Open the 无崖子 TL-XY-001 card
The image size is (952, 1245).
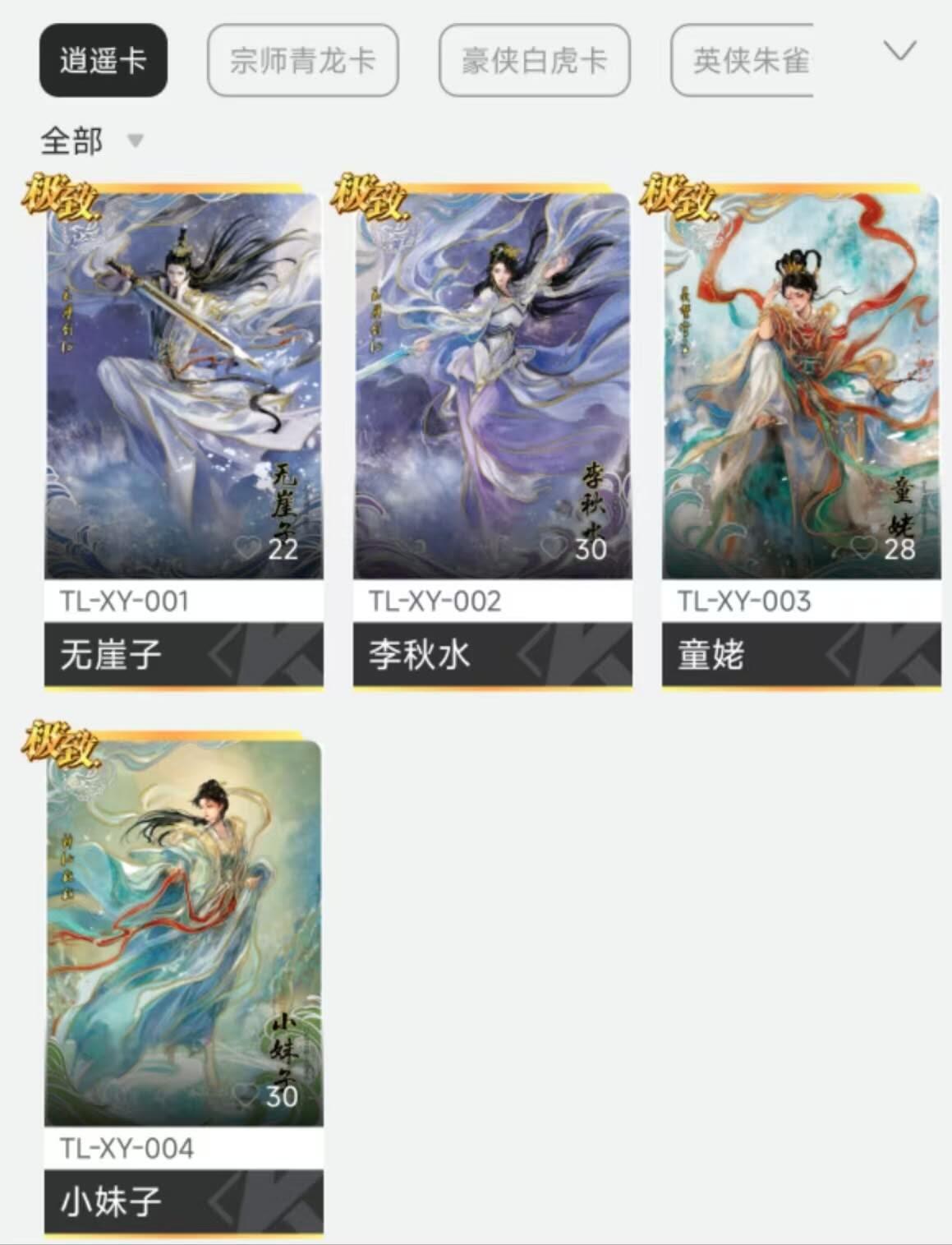[x=183, y=386]
